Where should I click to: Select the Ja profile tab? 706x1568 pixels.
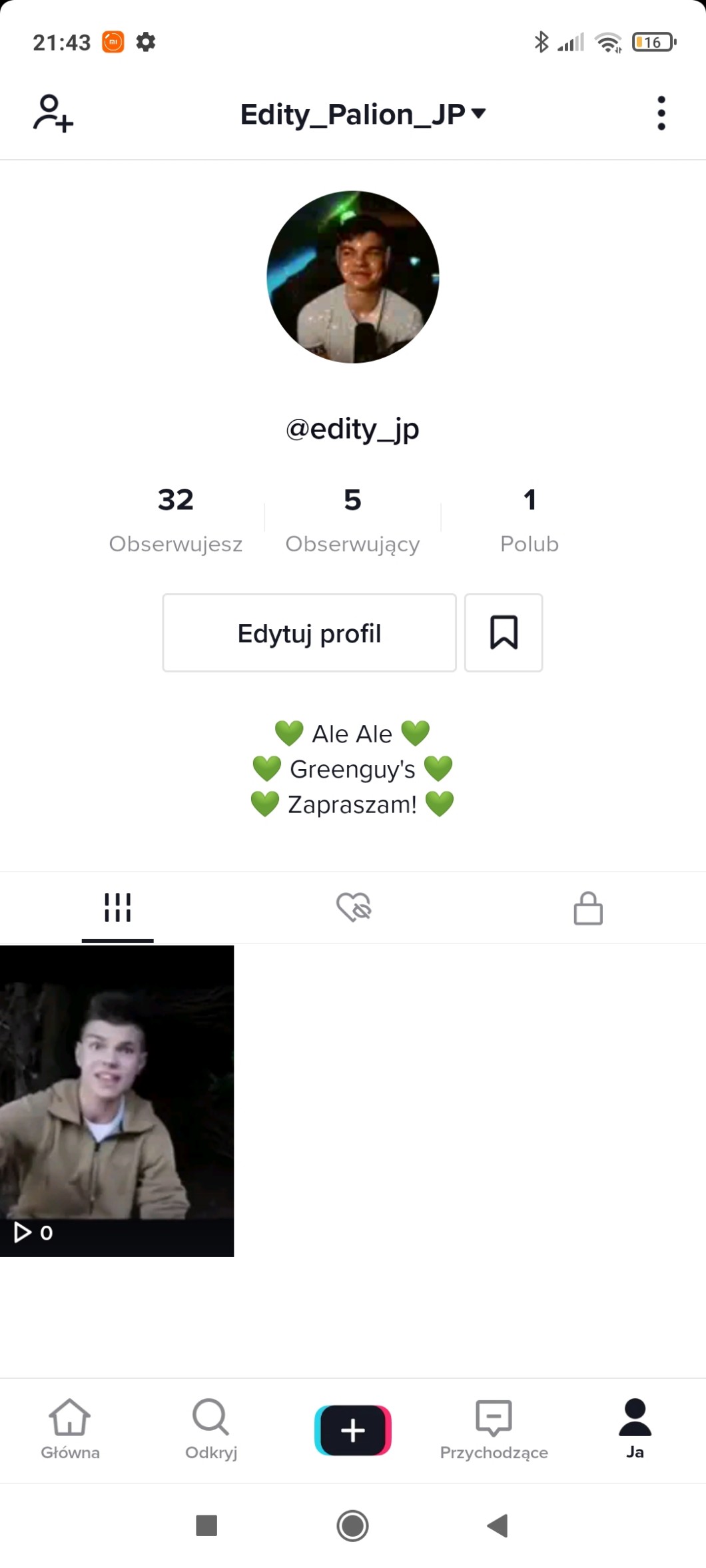point(635,1429)
